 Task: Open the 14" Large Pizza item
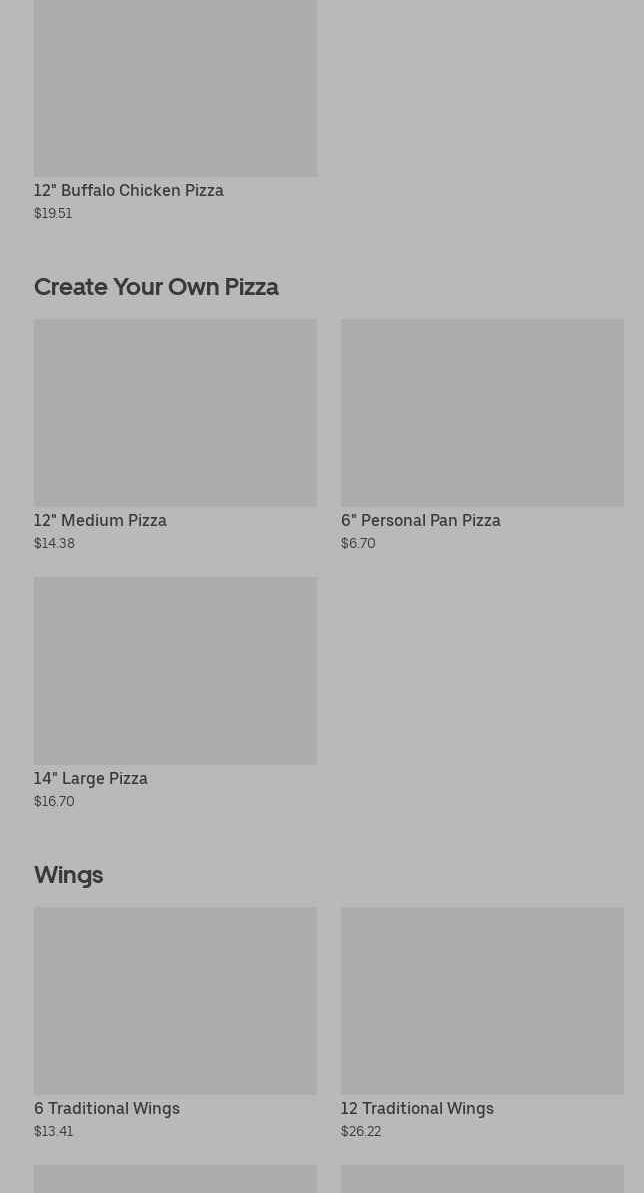click(175, 693)
